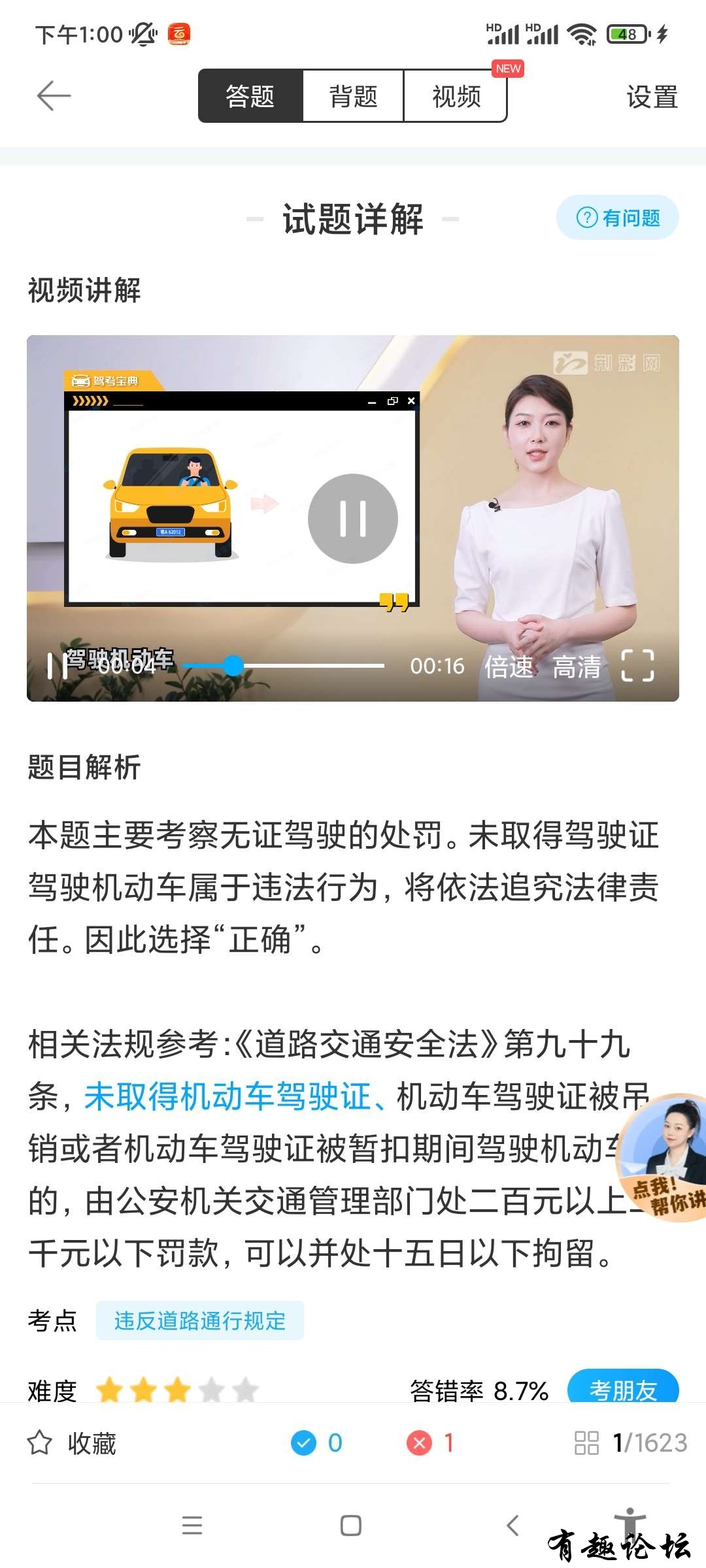706x1568 pixels.
Task: Open the 违反道路通行规定 topic chip
Action: coord(200,1320)
